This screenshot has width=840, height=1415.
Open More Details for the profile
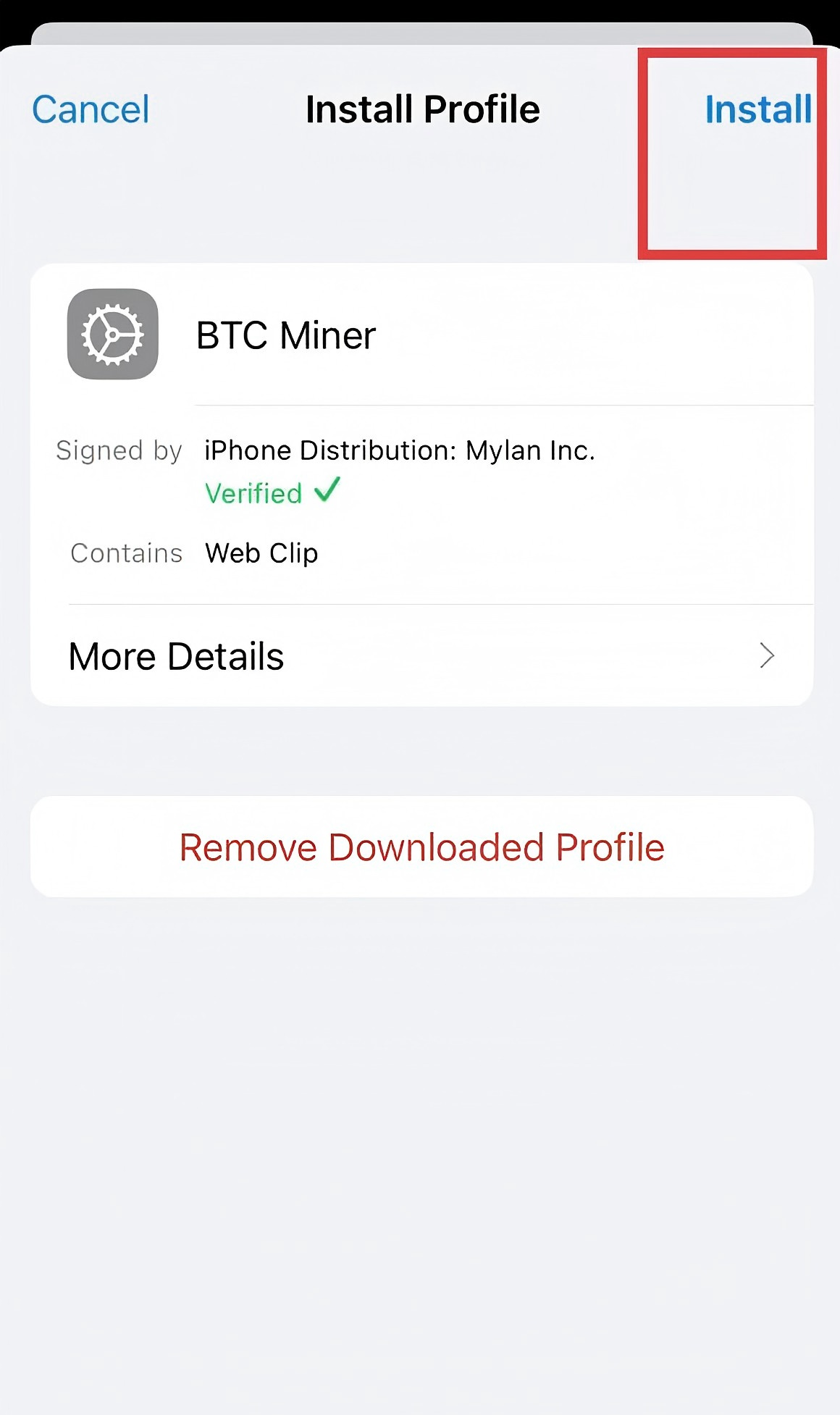[x=176, y=656]
